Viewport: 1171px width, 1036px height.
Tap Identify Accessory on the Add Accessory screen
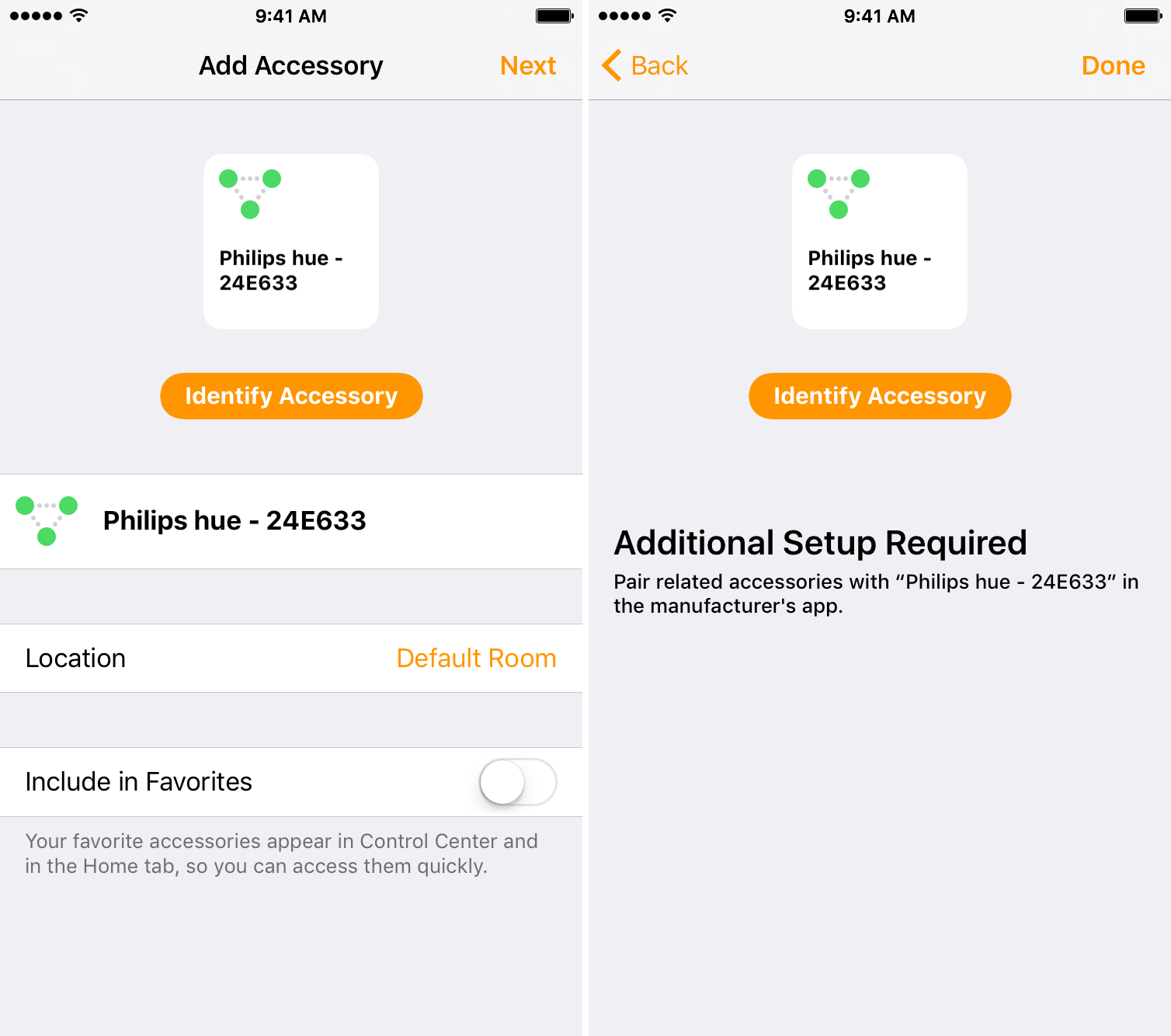pos(291,396)
